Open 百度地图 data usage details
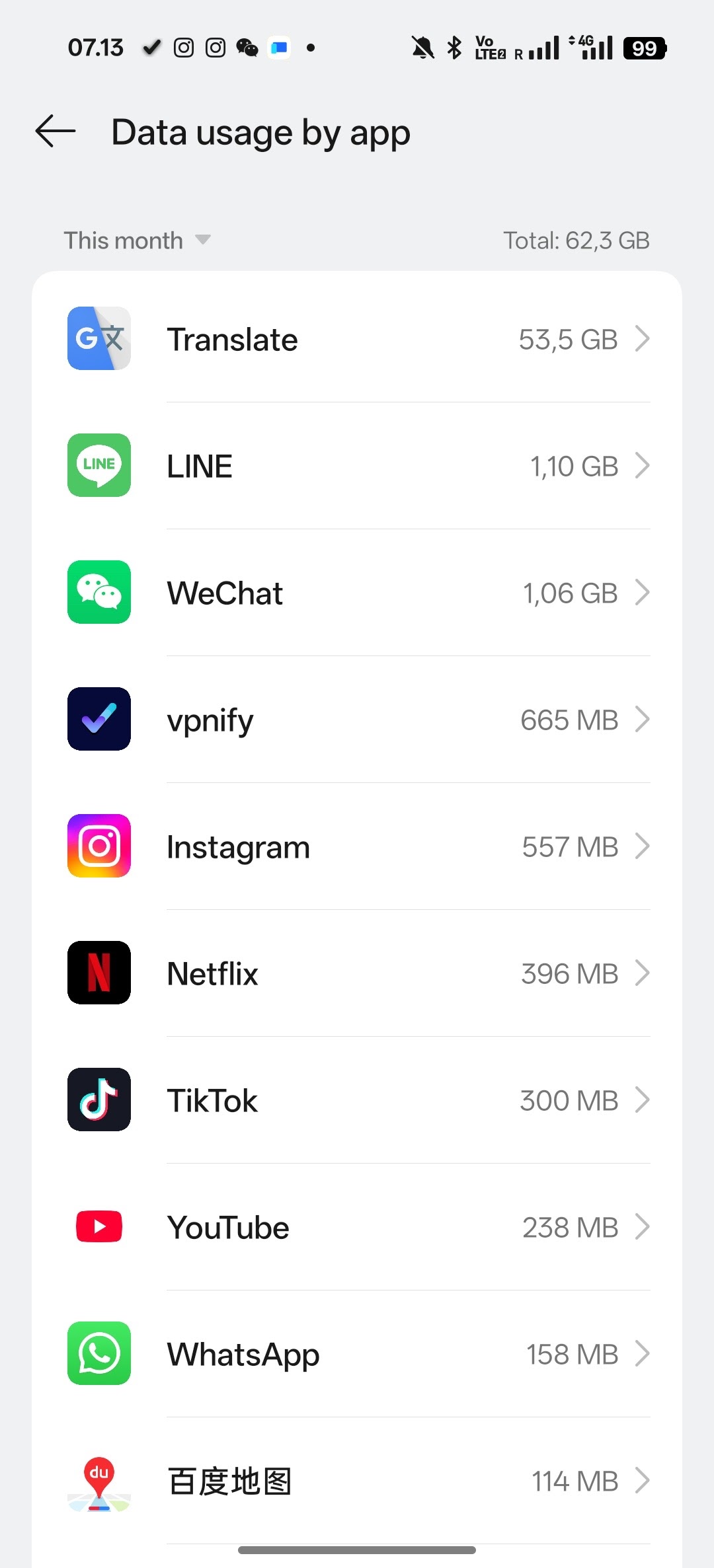 [357, 1481]
